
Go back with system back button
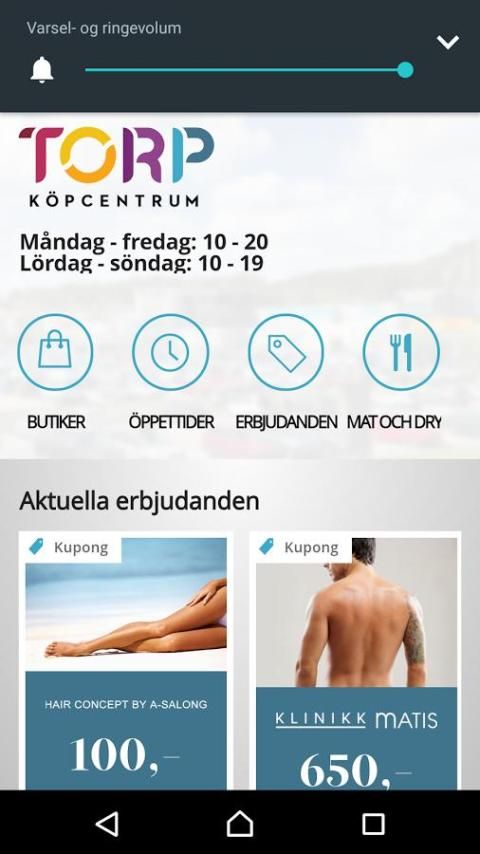click(x=107, y=824)
